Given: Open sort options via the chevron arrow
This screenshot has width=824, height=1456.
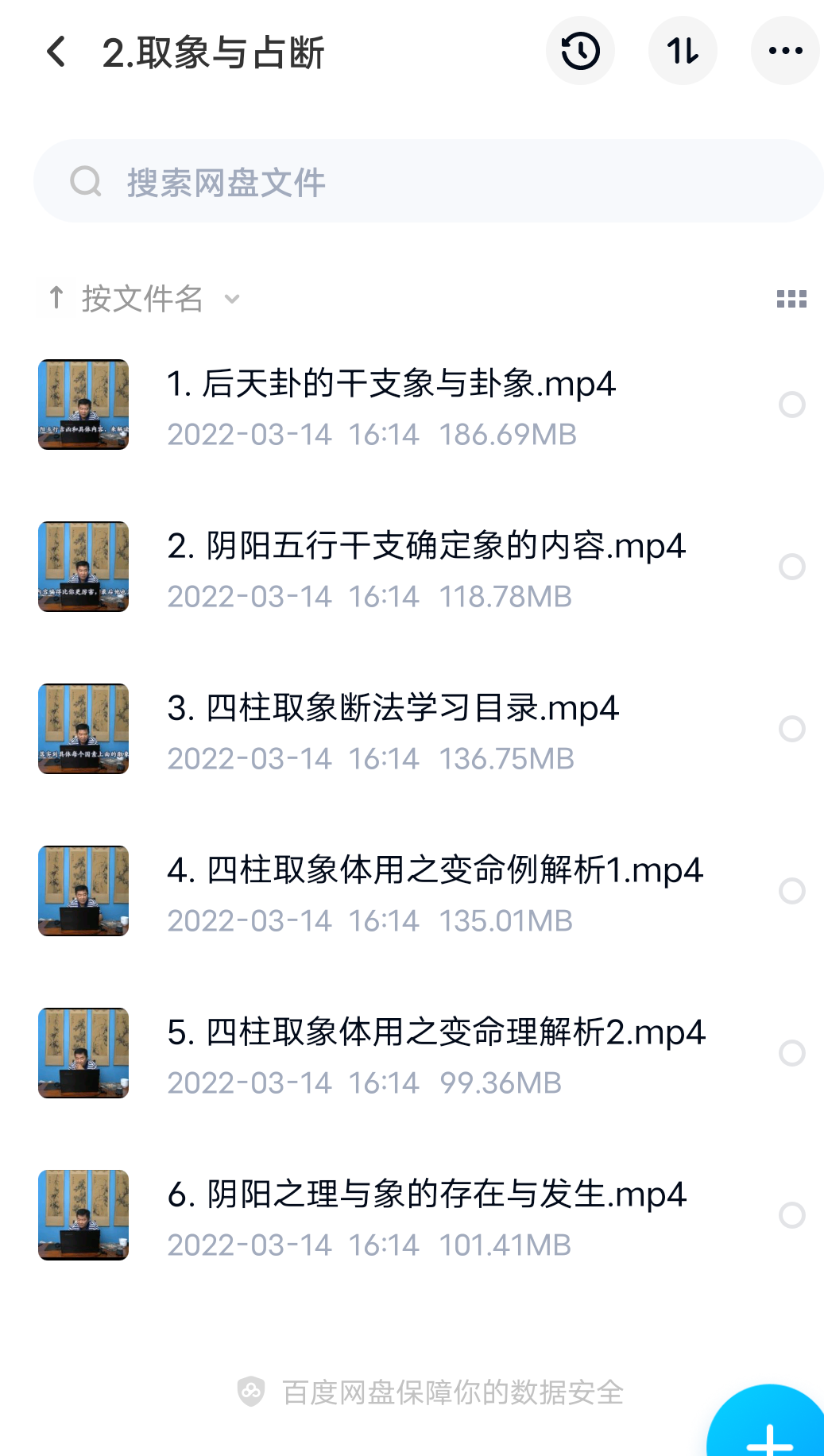Looking at the screenshot, I should [x=230, y=300].
